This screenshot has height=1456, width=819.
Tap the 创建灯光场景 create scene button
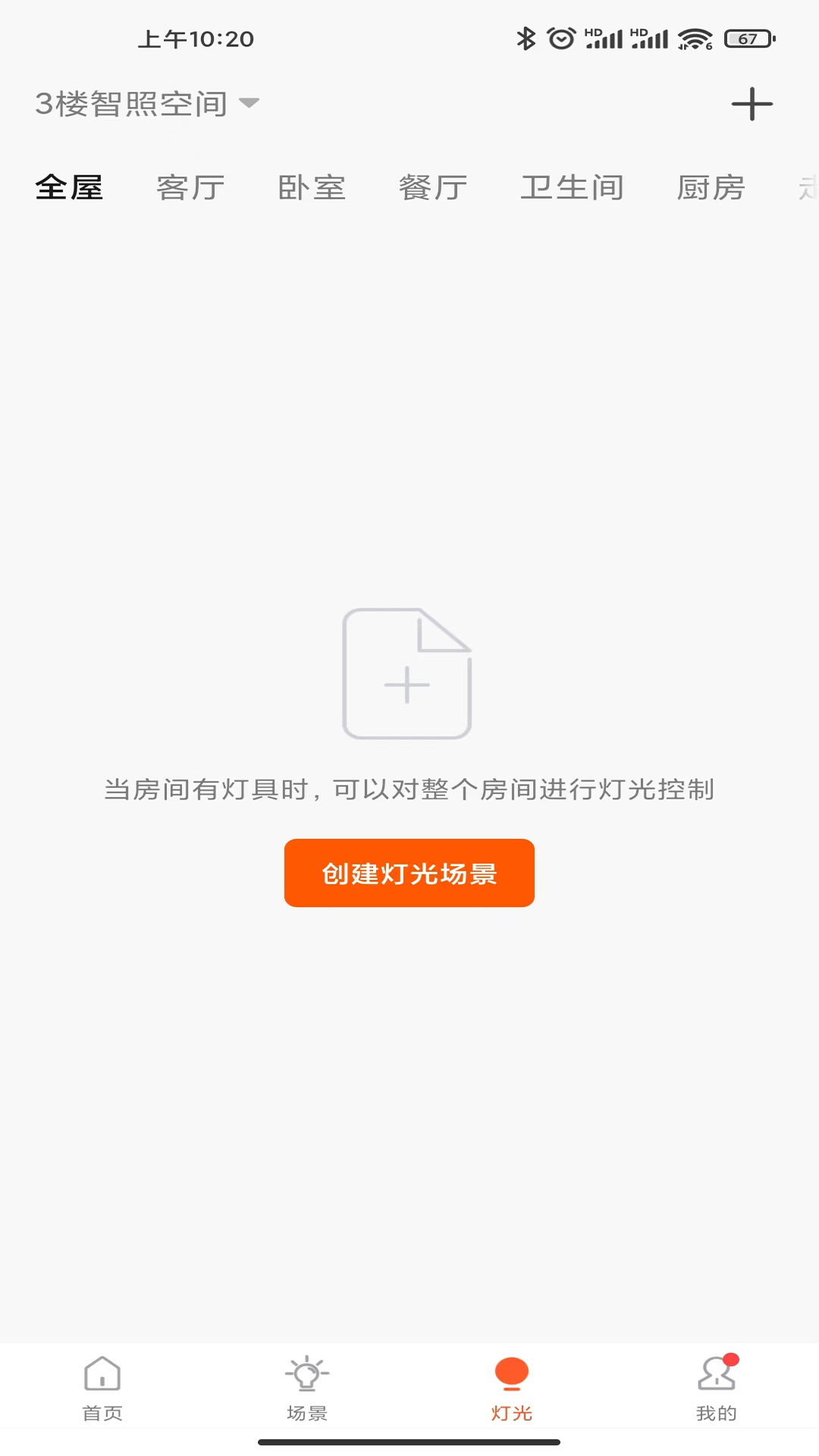[409, 873]
